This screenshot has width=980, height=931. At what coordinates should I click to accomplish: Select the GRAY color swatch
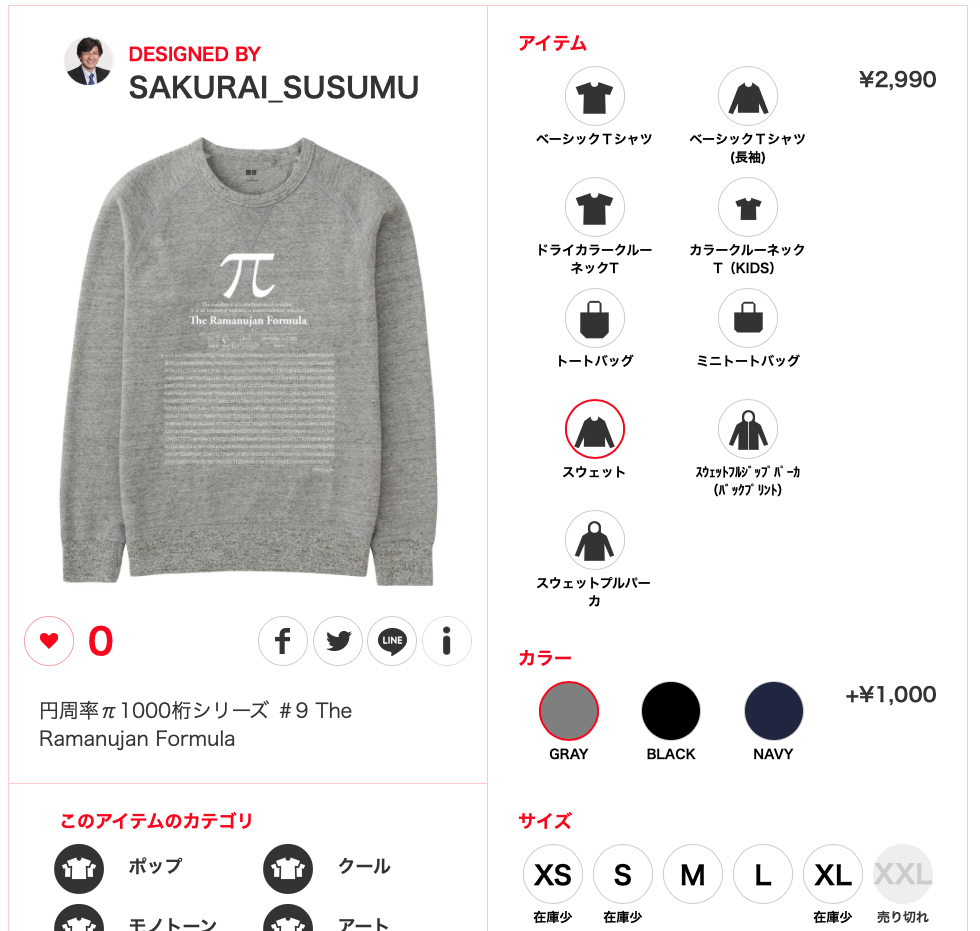568,711
